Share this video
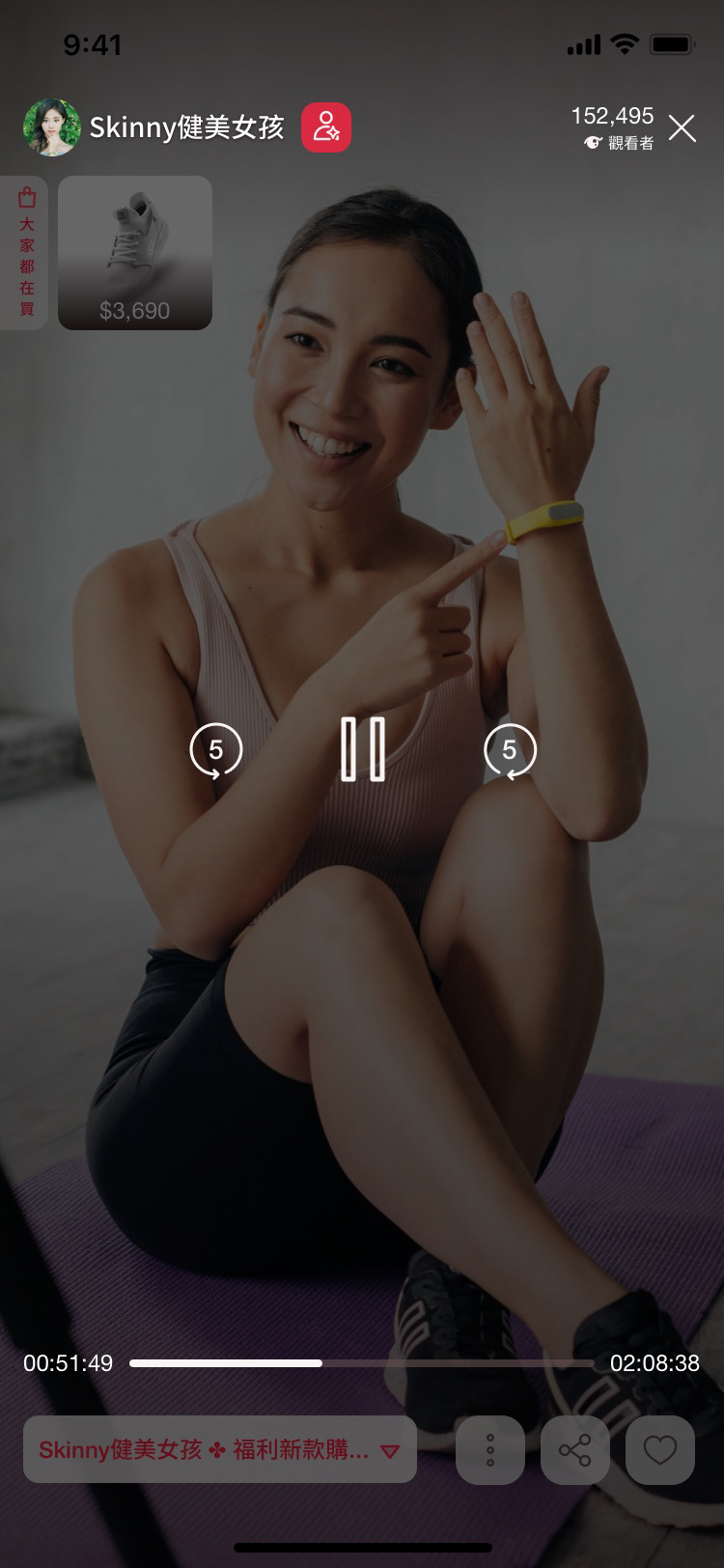Viewport: 724px width, 1568px height. (575, 1449)
